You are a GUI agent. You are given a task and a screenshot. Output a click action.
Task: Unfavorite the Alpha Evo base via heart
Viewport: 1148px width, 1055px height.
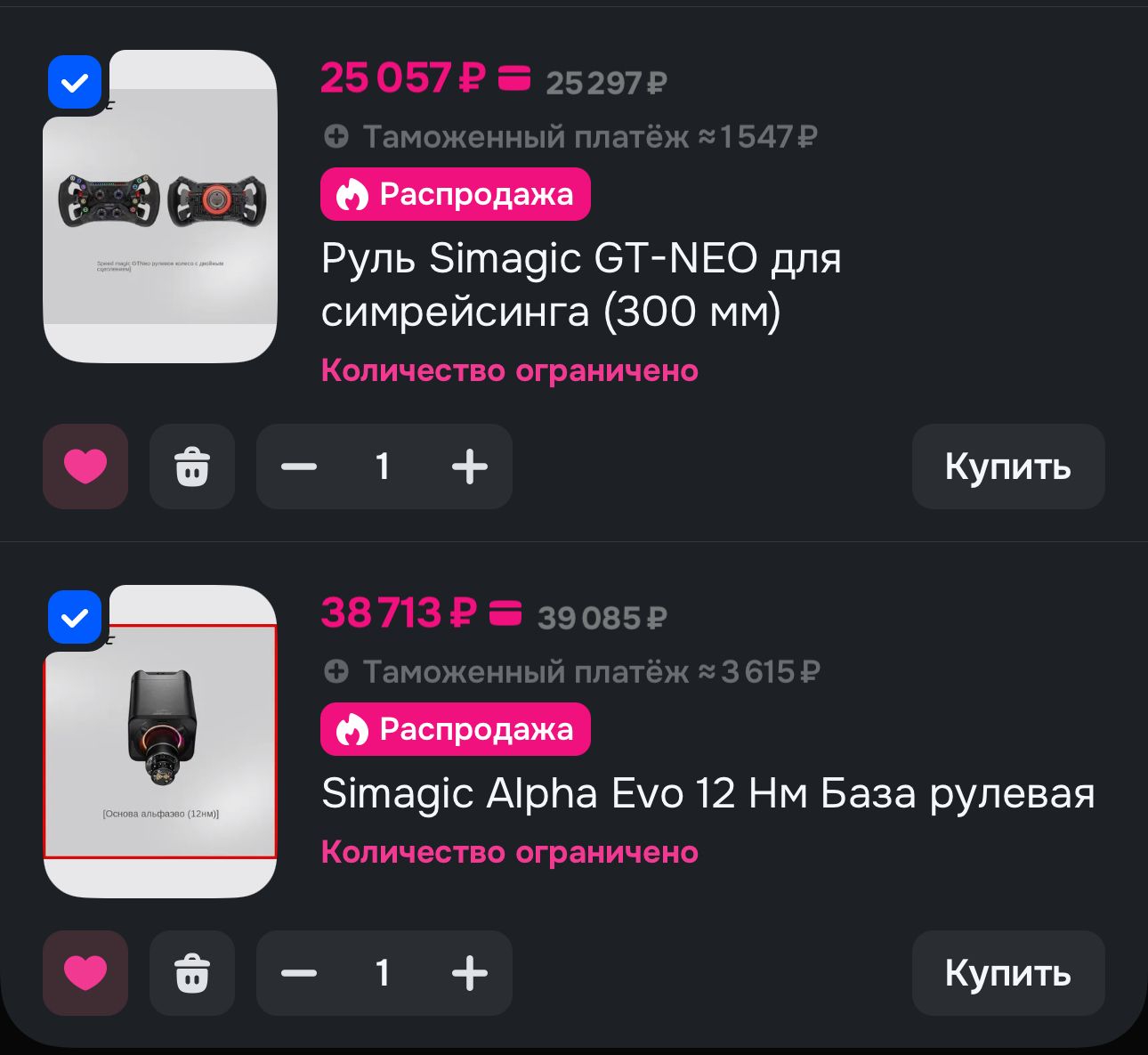pos(85,973)
